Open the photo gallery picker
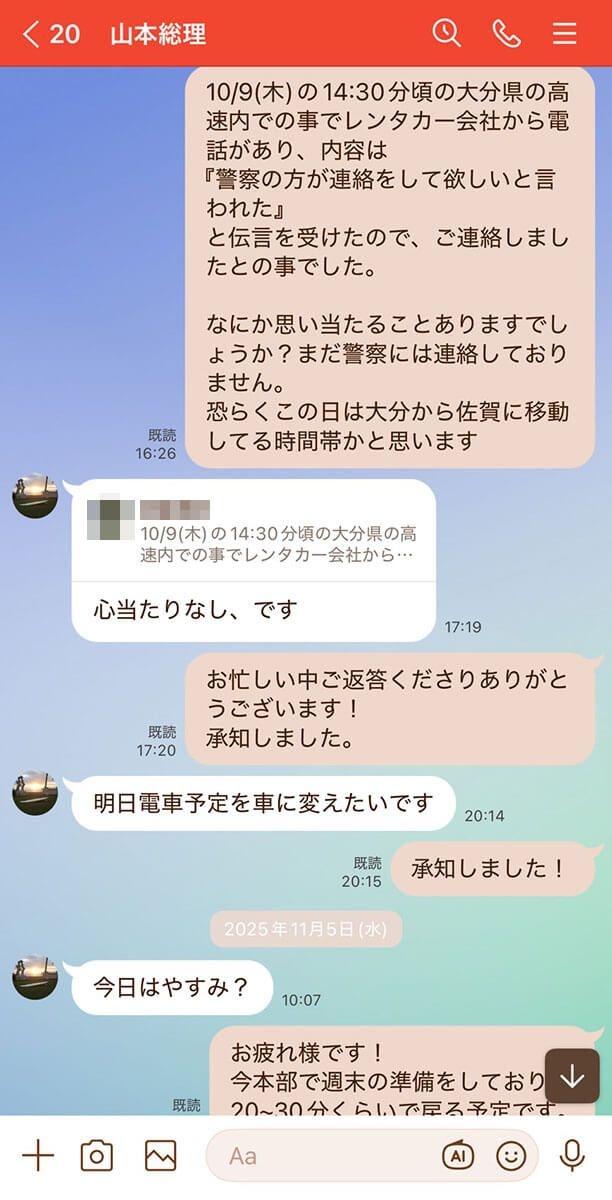Viewport: 612px width, 1200px height. coord(160,1156)
